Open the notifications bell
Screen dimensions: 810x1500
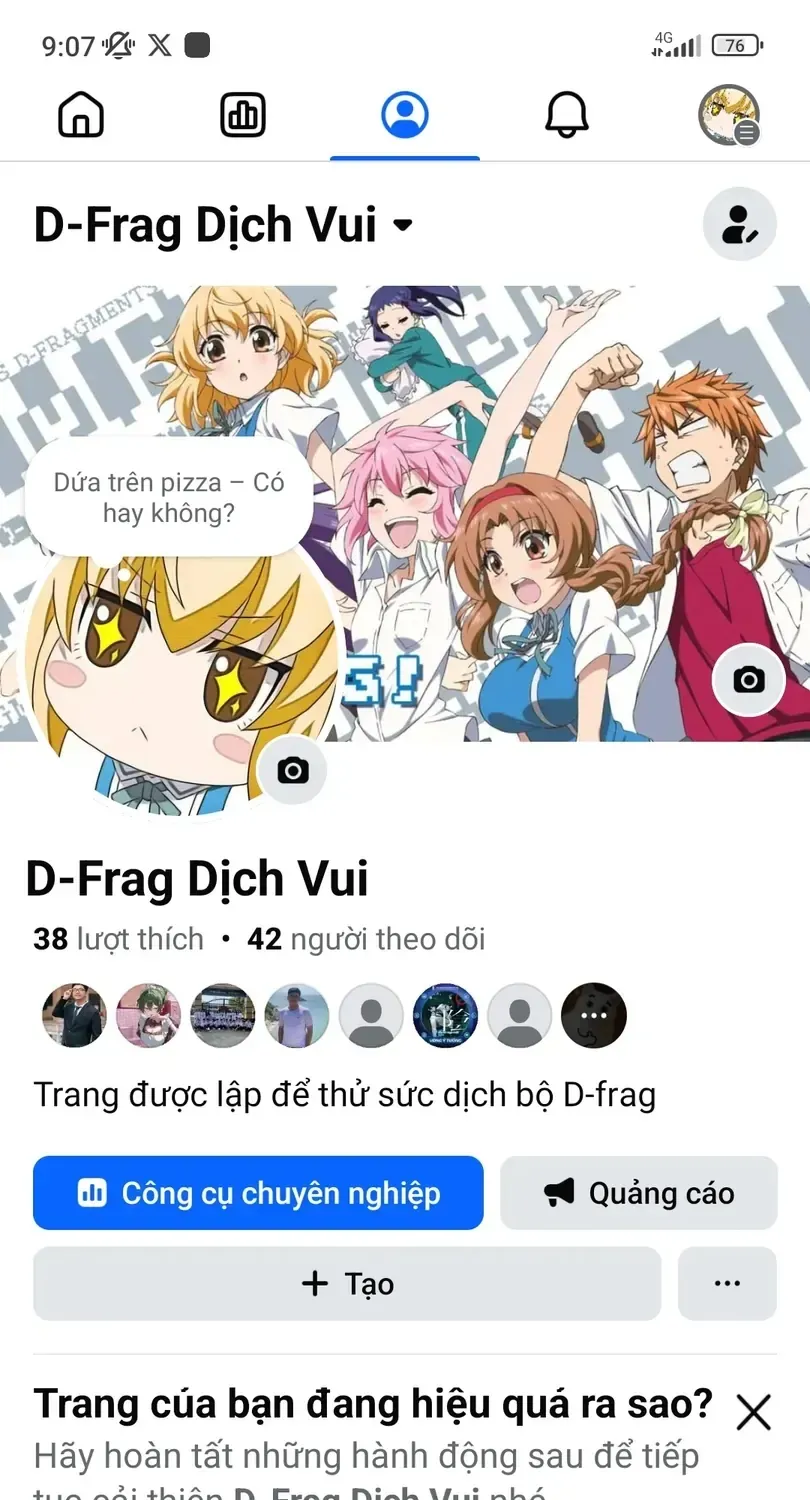[566, 115]
